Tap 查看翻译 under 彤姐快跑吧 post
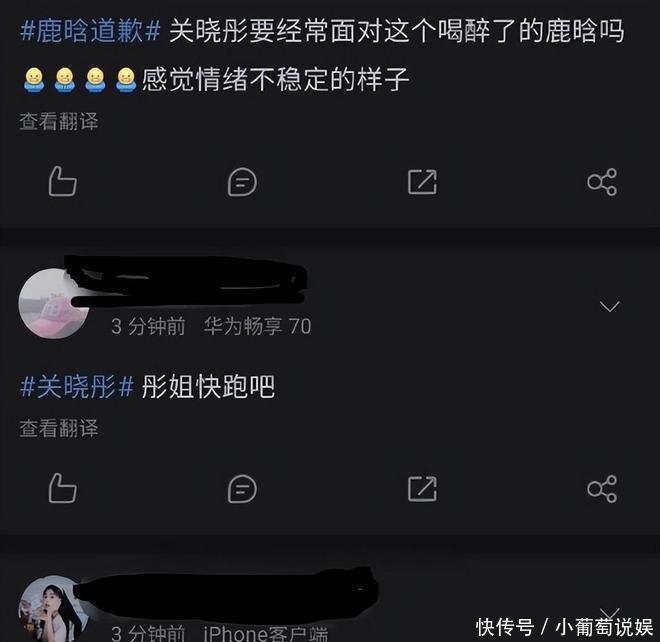Screen dimensions: 660x642 (59, 428)
